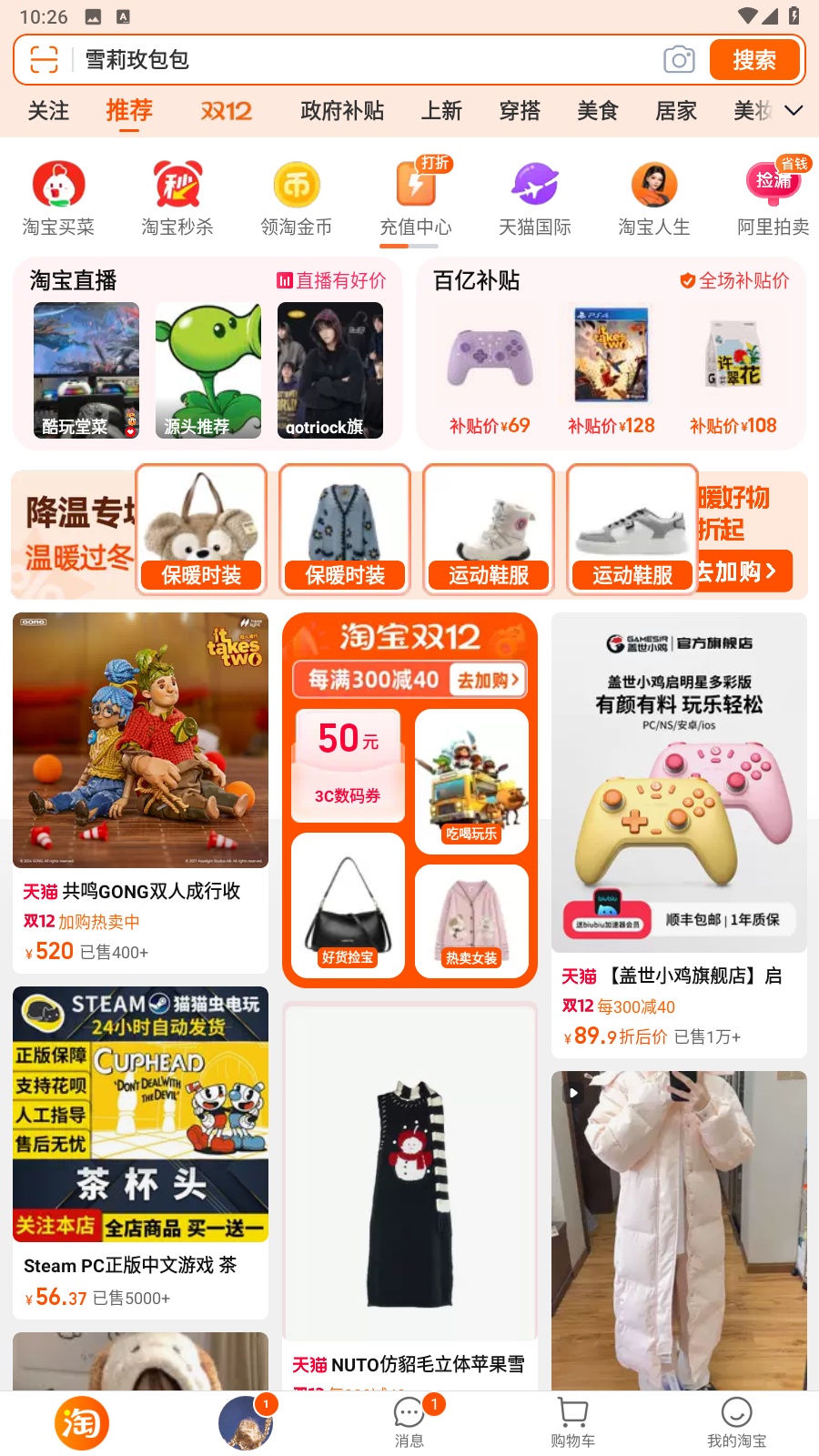Tap the 搜索 button

[x=753, y=60]
